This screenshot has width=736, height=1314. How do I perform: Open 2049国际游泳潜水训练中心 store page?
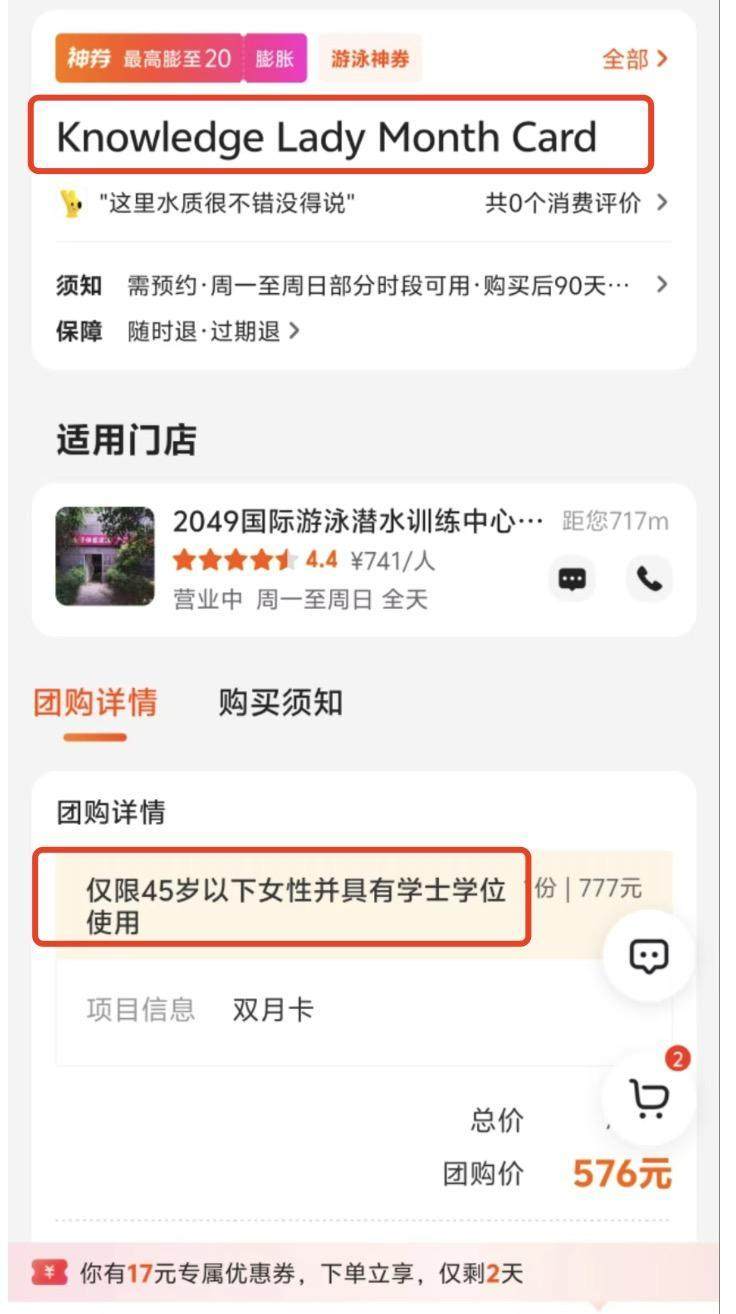coord(356,522)
